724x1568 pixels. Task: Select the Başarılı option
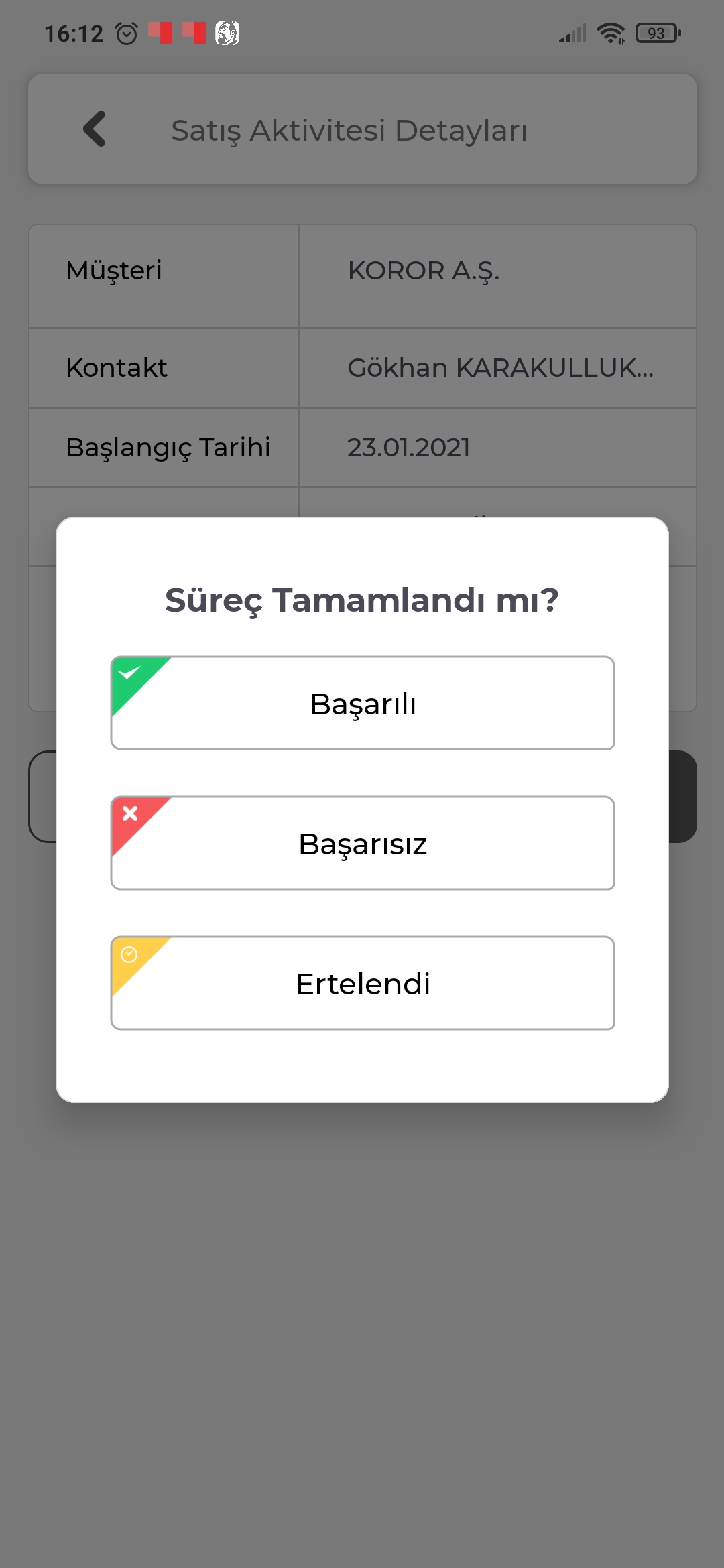pos(363,703)
